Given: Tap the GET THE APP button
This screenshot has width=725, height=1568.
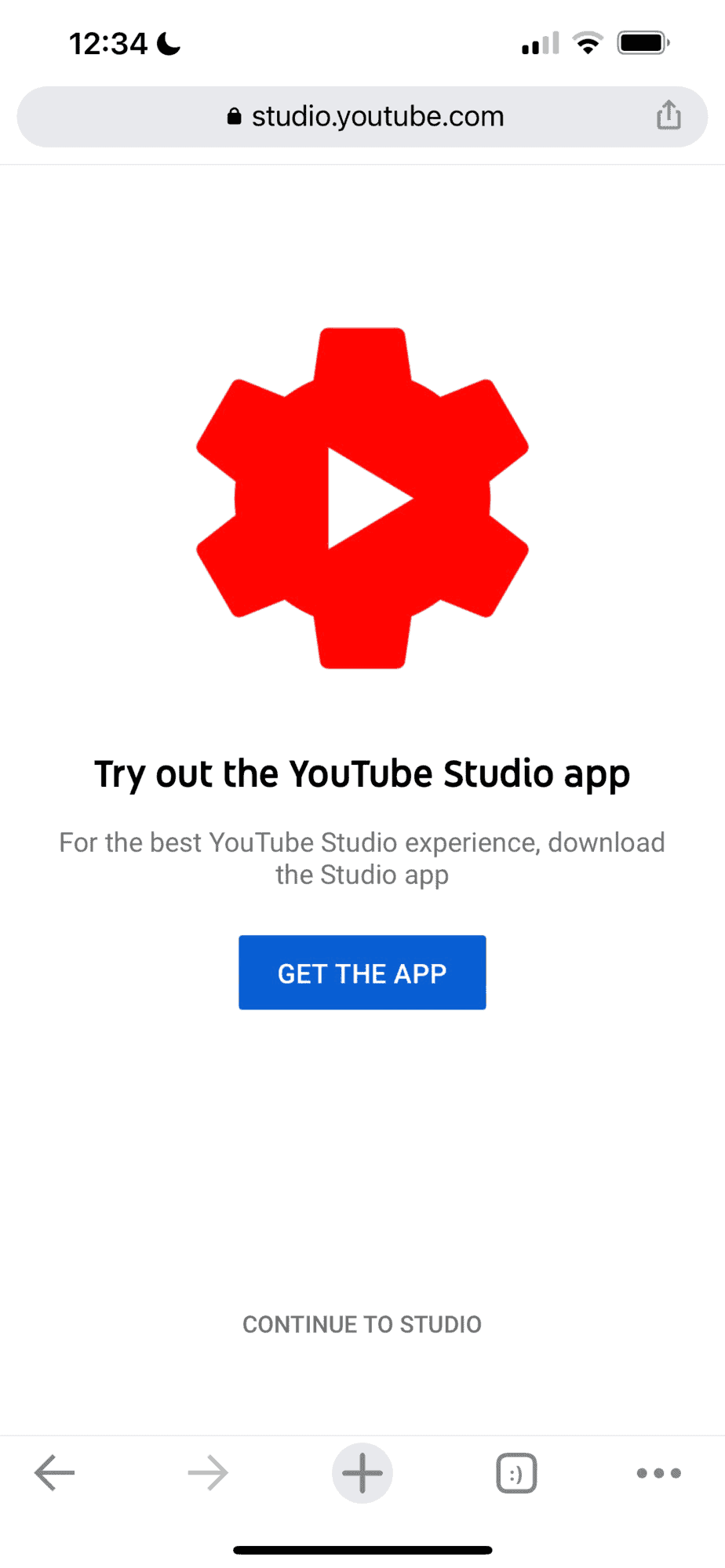Looking at the screenshot, I should 362,973.
